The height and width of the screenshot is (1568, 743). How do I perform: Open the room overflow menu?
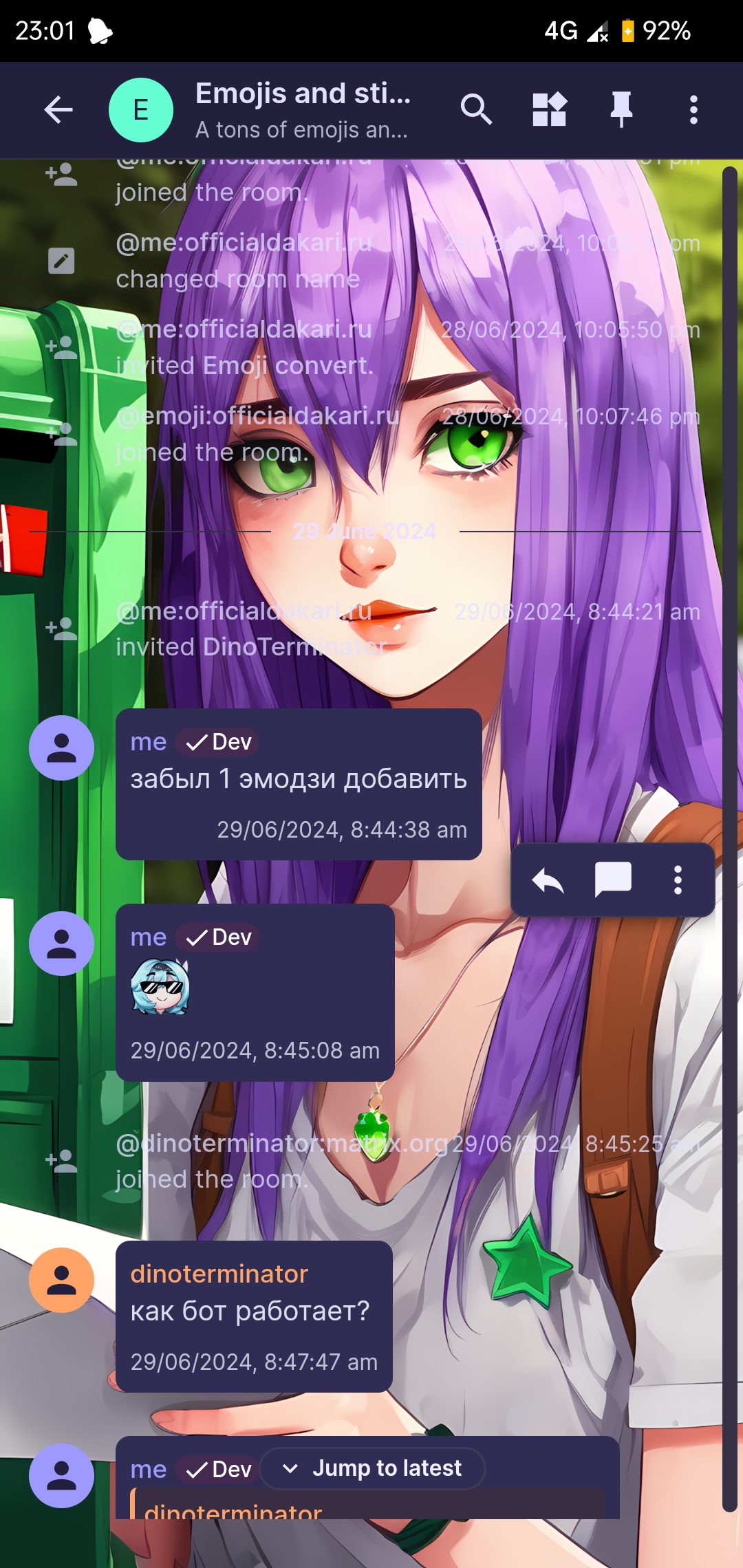pos(693,110)
